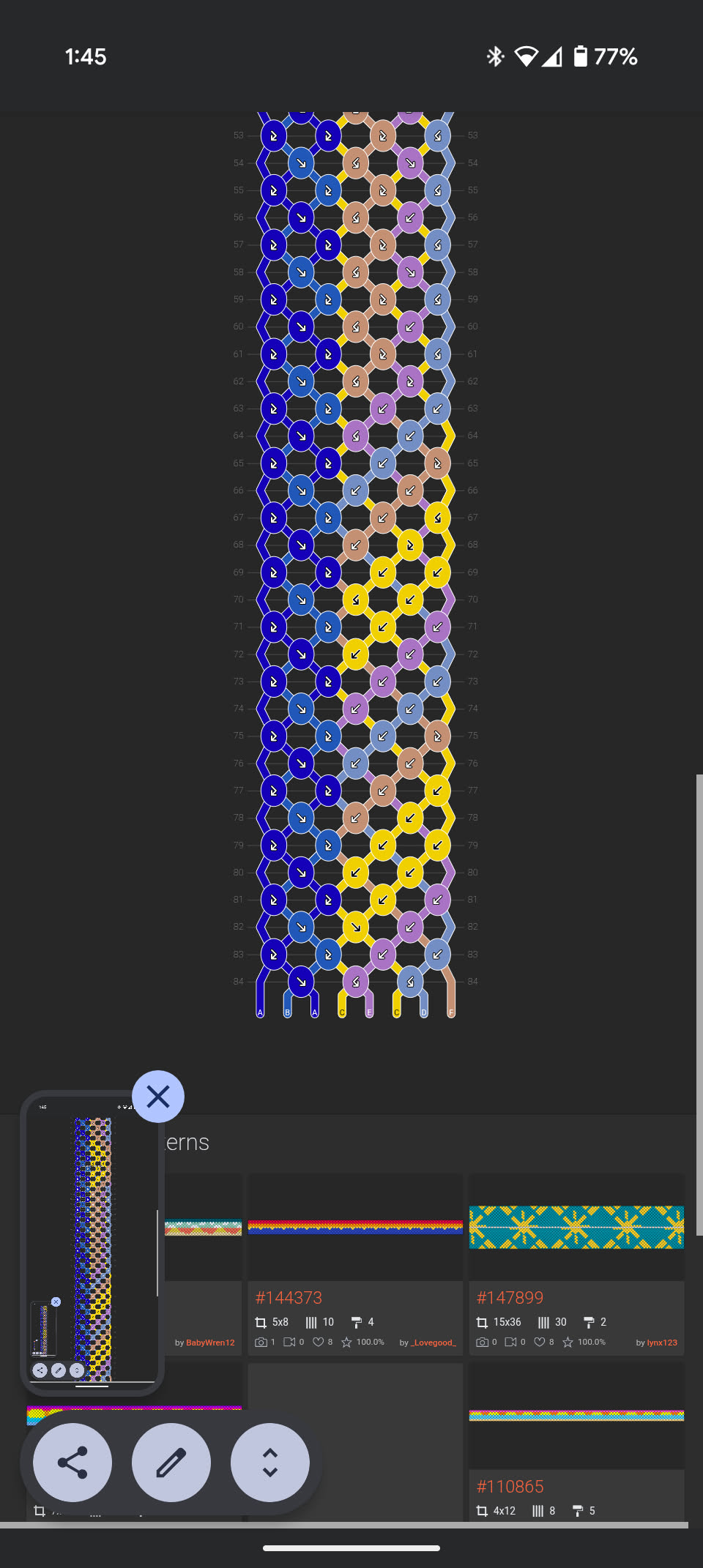View lynx123 author profile
The image size is (703, 1568).
(662, 1343)
